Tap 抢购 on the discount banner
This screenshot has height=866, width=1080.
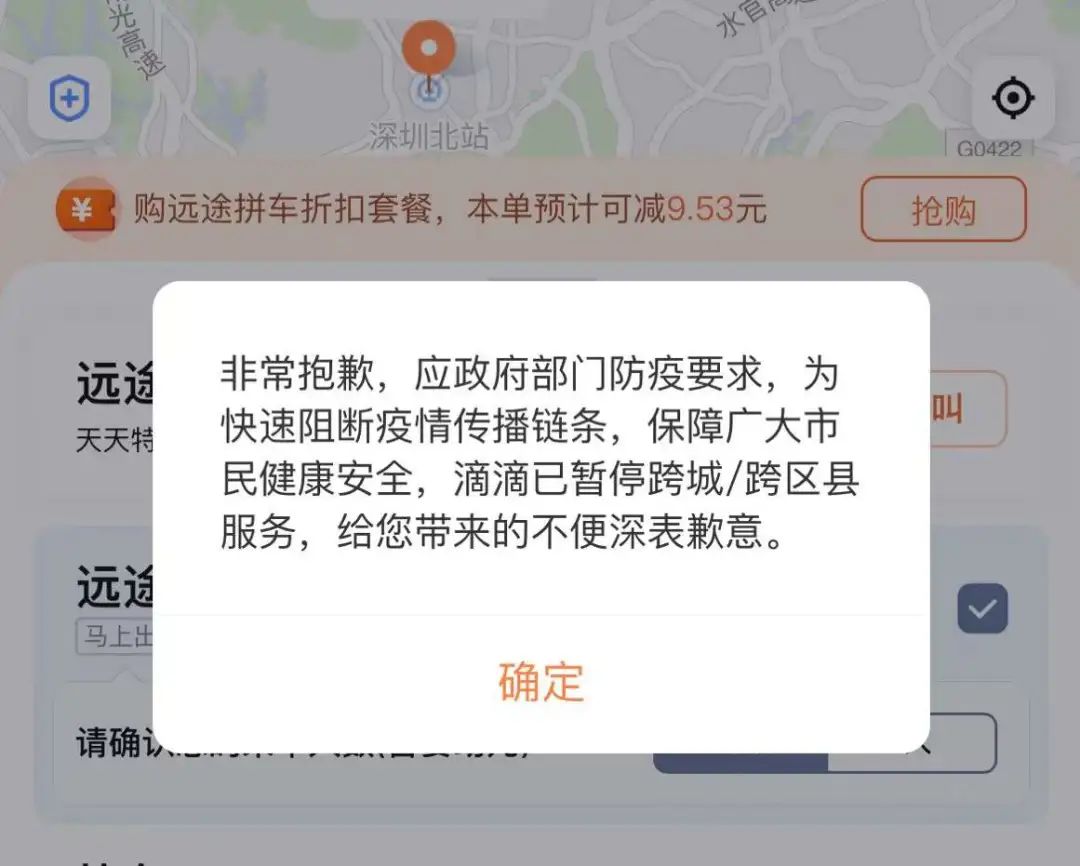tap(943, 210)
